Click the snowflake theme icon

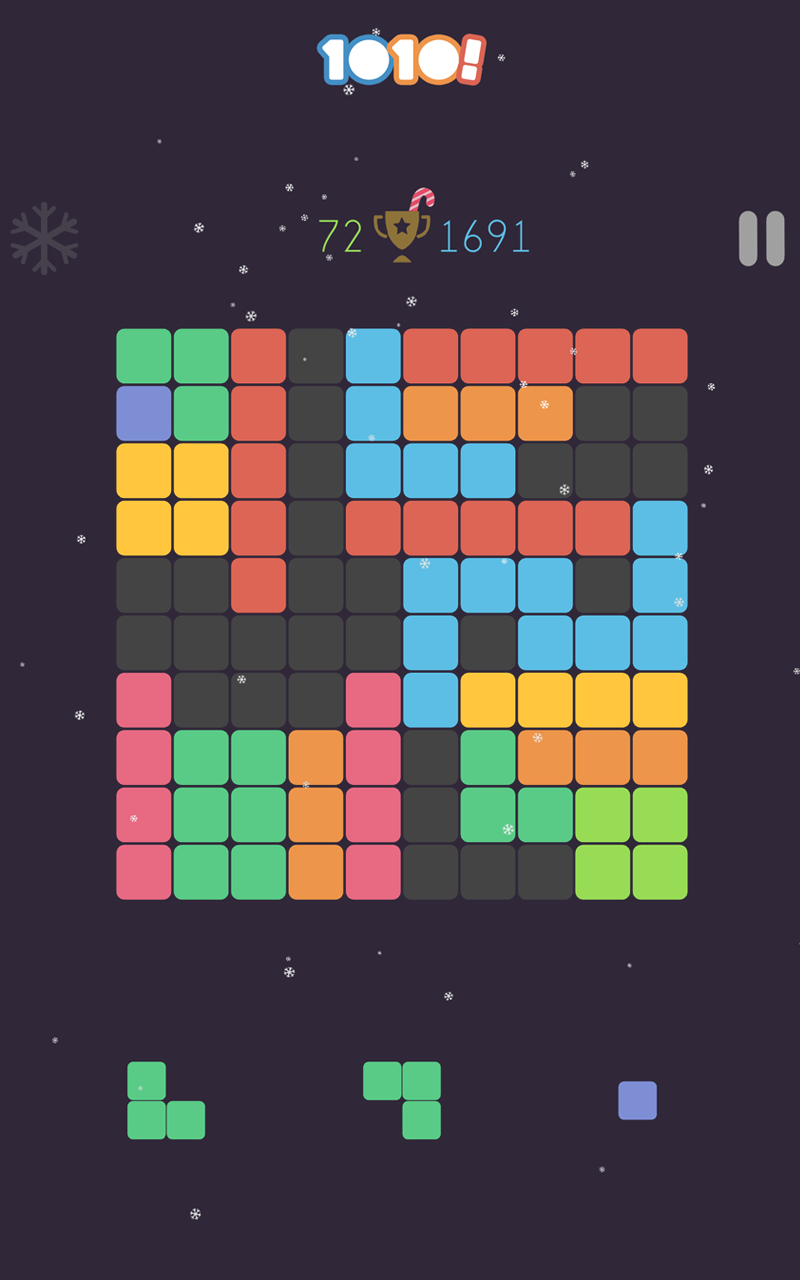42,238
